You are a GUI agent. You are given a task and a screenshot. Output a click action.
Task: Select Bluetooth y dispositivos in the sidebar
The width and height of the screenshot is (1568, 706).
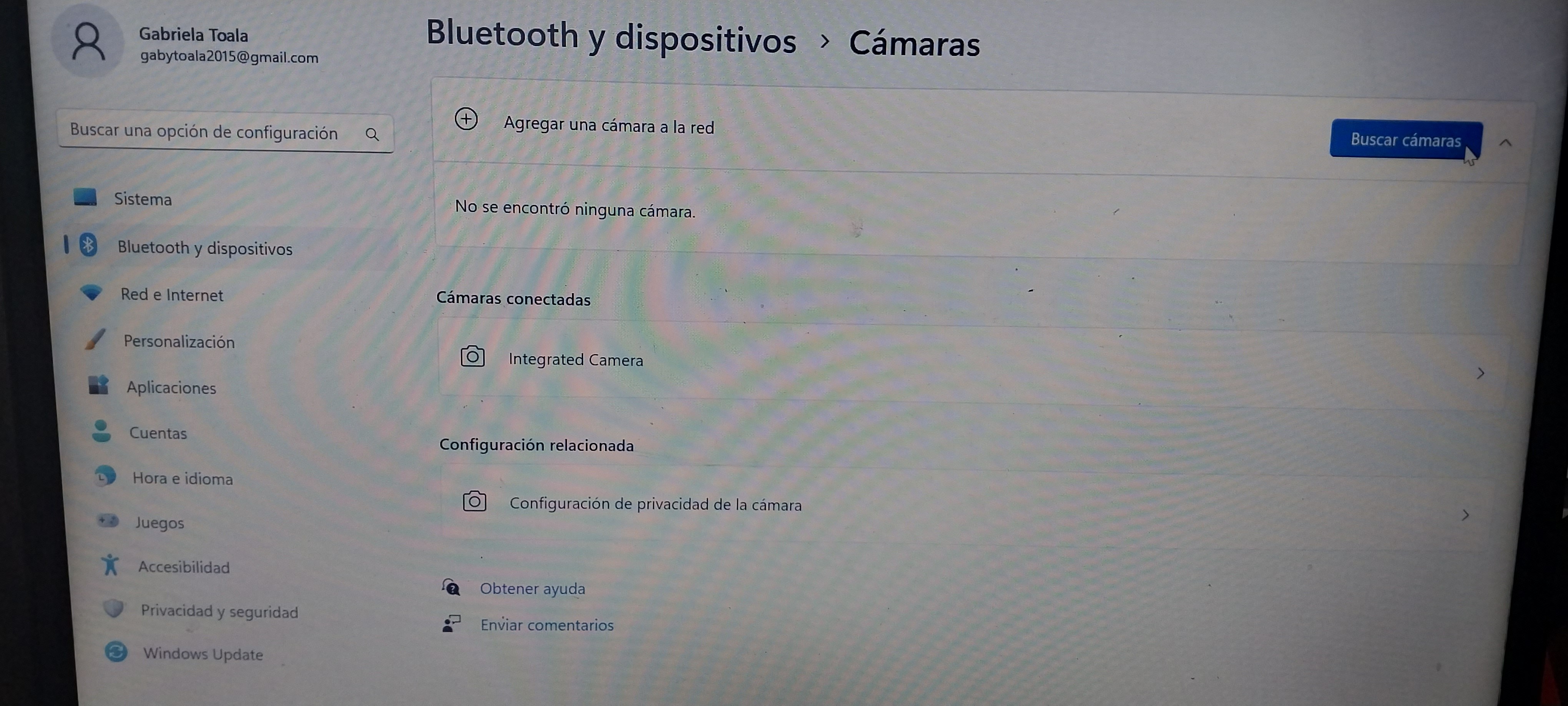(204, 248)
